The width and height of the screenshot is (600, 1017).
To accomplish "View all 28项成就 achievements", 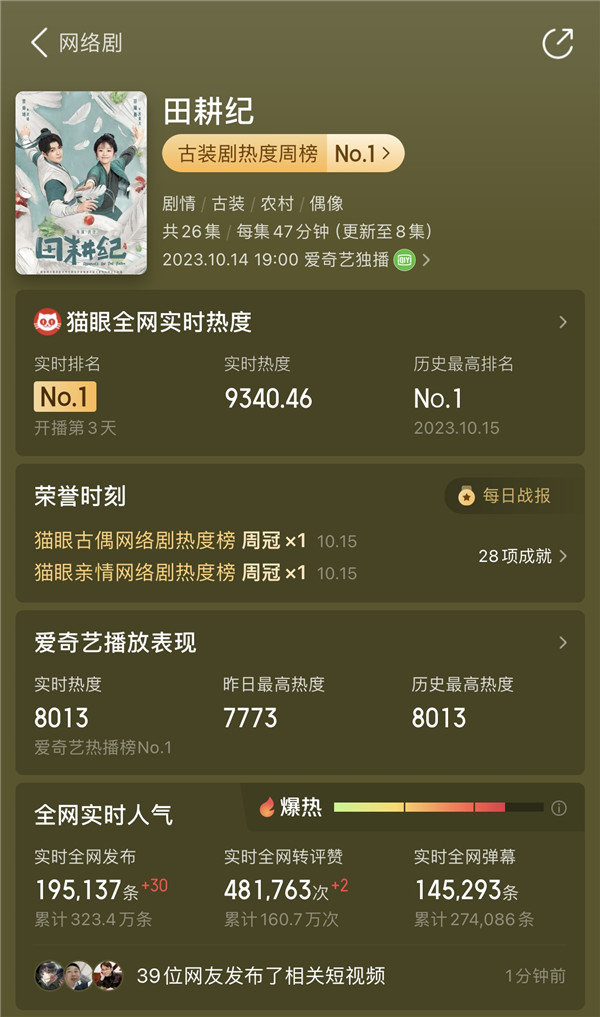I will click(x=522, y=556).
